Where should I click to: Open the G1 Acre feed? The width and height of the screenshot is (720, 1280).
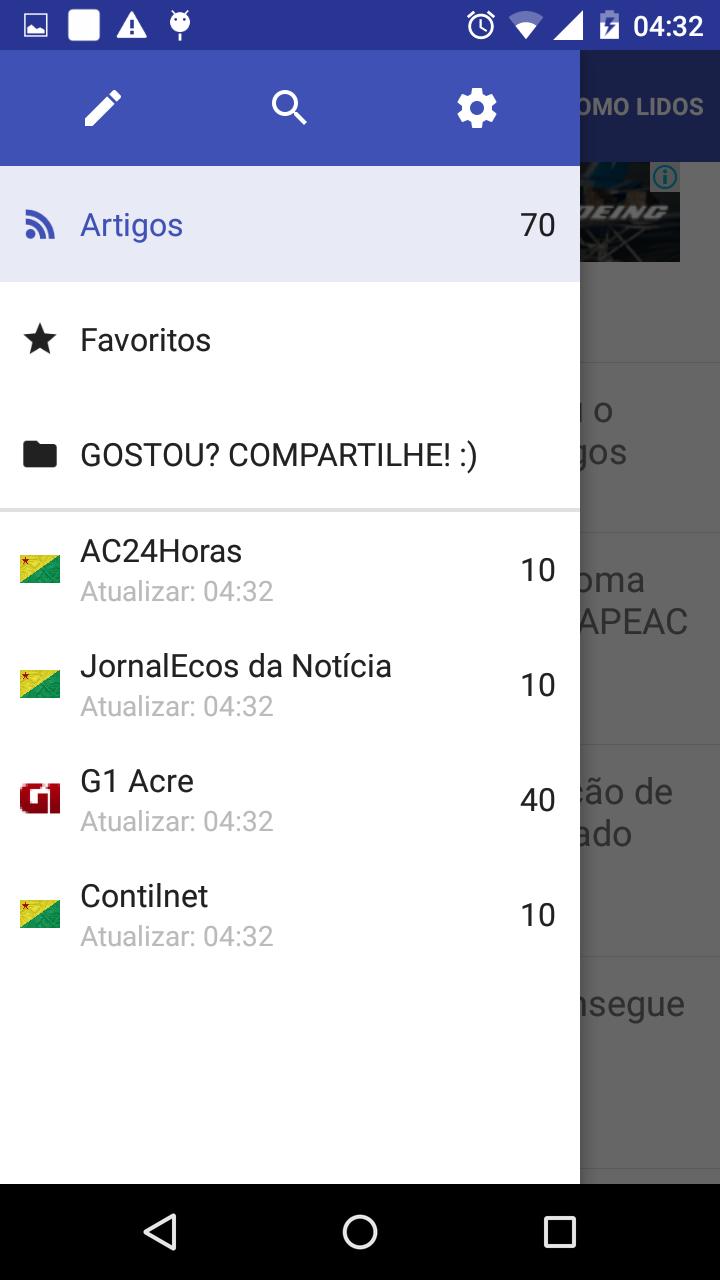[x=290, y=800]
